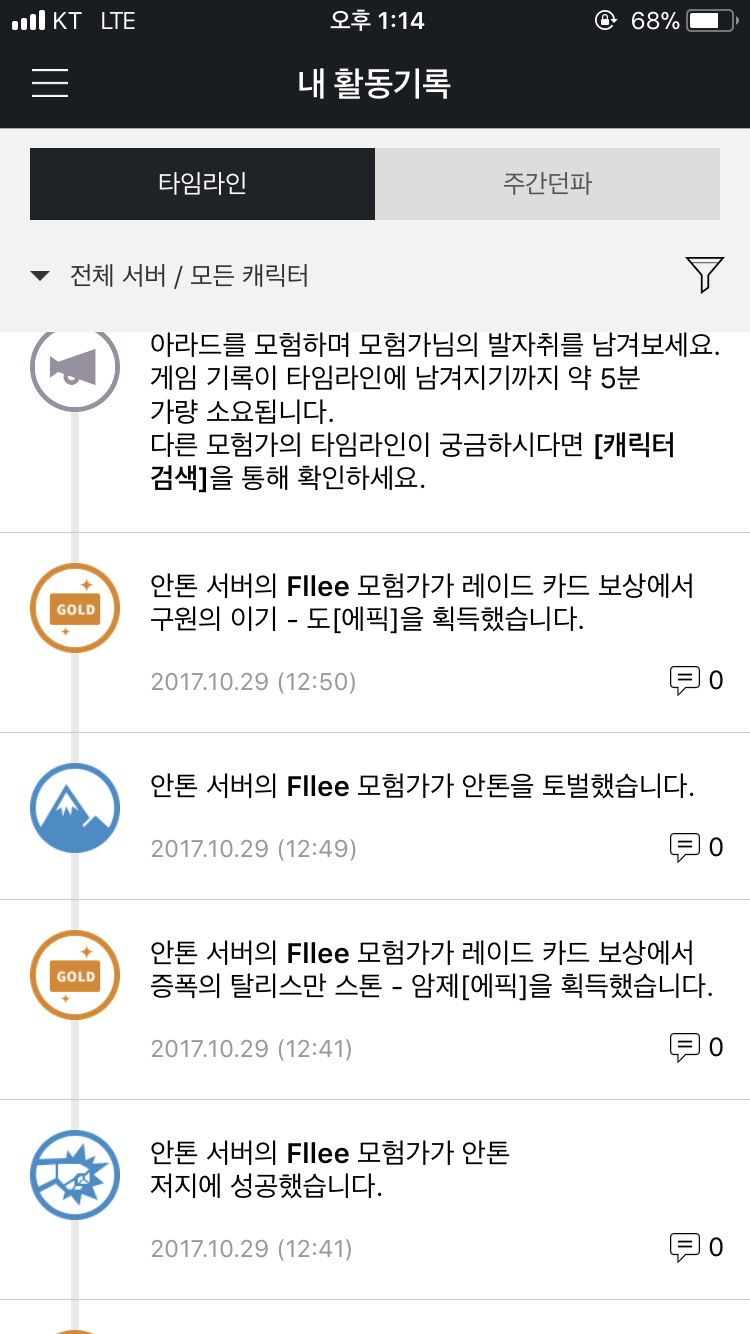
Task: Open comments on the 증폭의 탈리스만 스톤 entry
Action: (696, 1047)
